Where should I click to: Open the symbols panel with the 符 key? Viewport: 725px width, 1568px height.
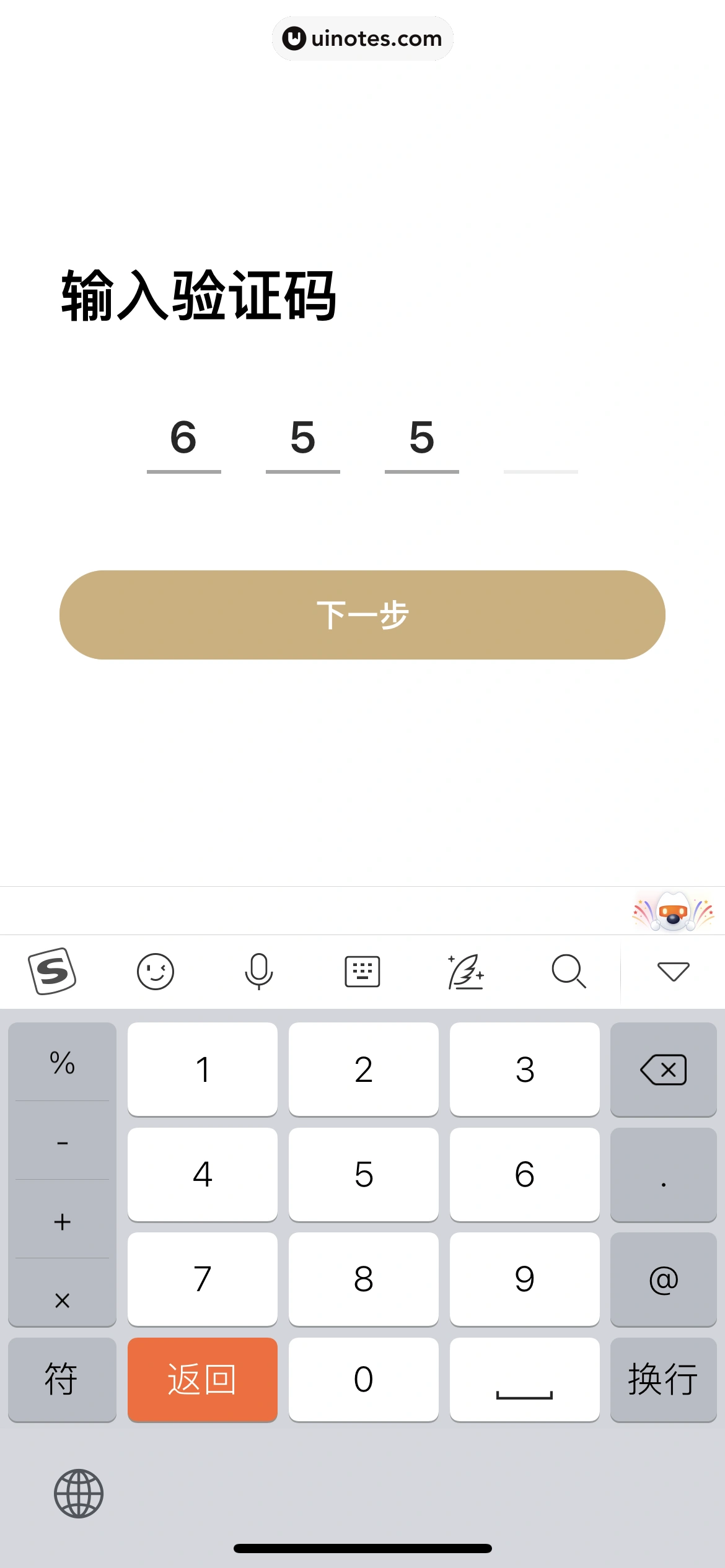[x=62, y=1381]
